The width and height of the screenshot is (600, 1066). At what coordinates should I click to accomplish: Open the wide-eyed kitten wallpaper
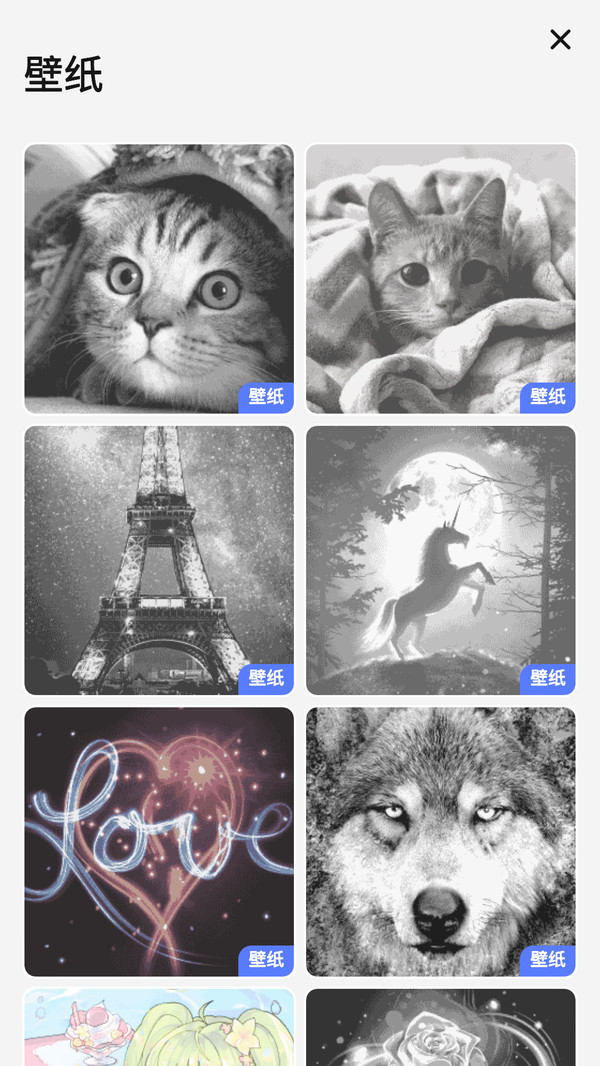[159, 278]
